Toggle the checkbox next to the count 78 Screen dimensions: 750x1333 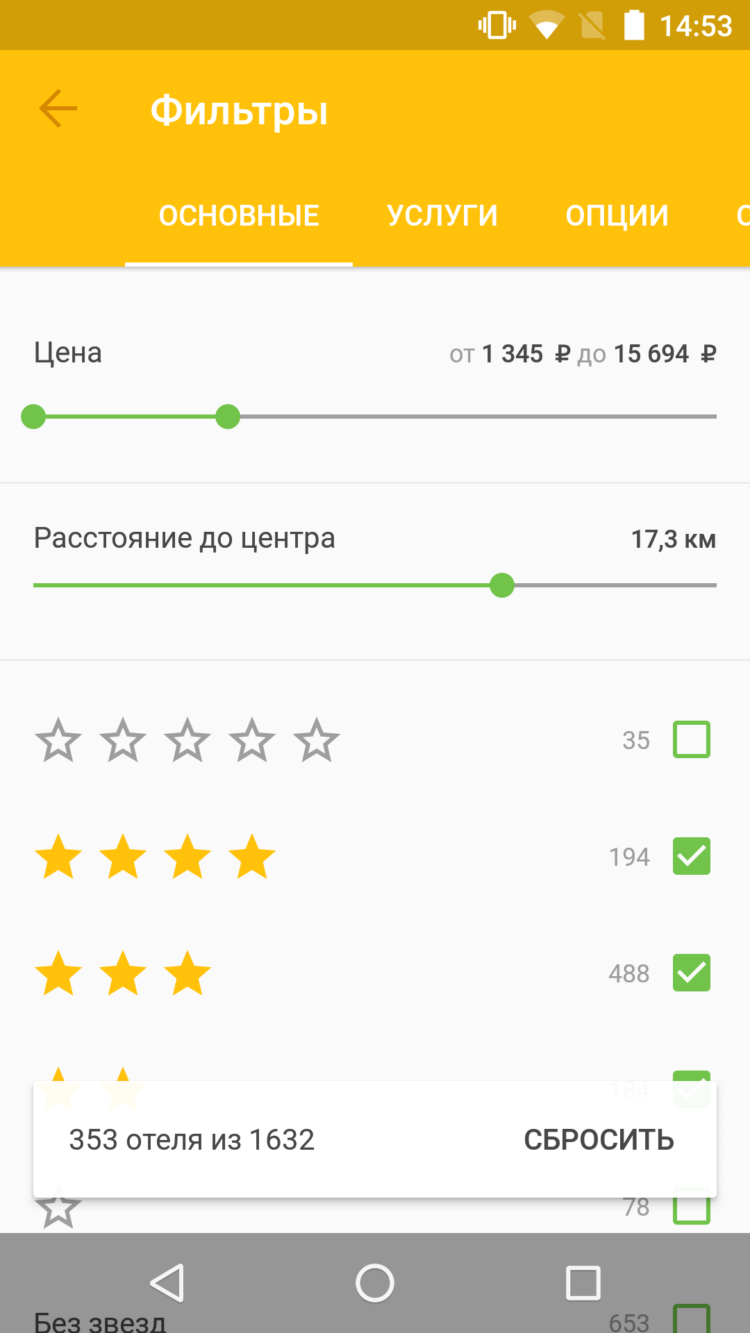(691, 1206)
